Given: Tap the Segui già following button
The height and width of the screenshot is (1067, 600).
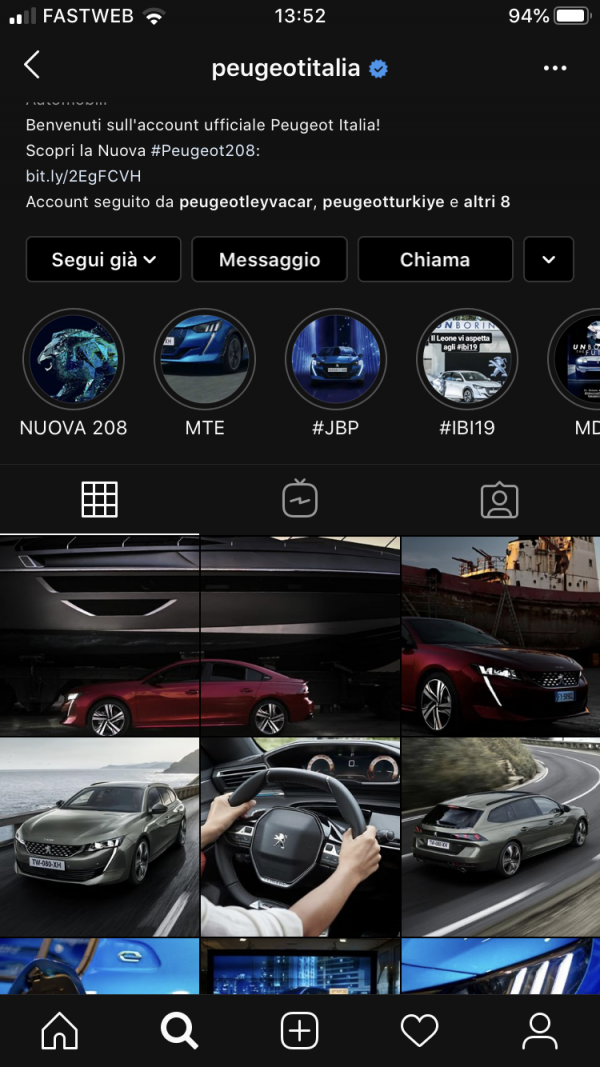Looking at the screenshot, I should tap(103, 260).
